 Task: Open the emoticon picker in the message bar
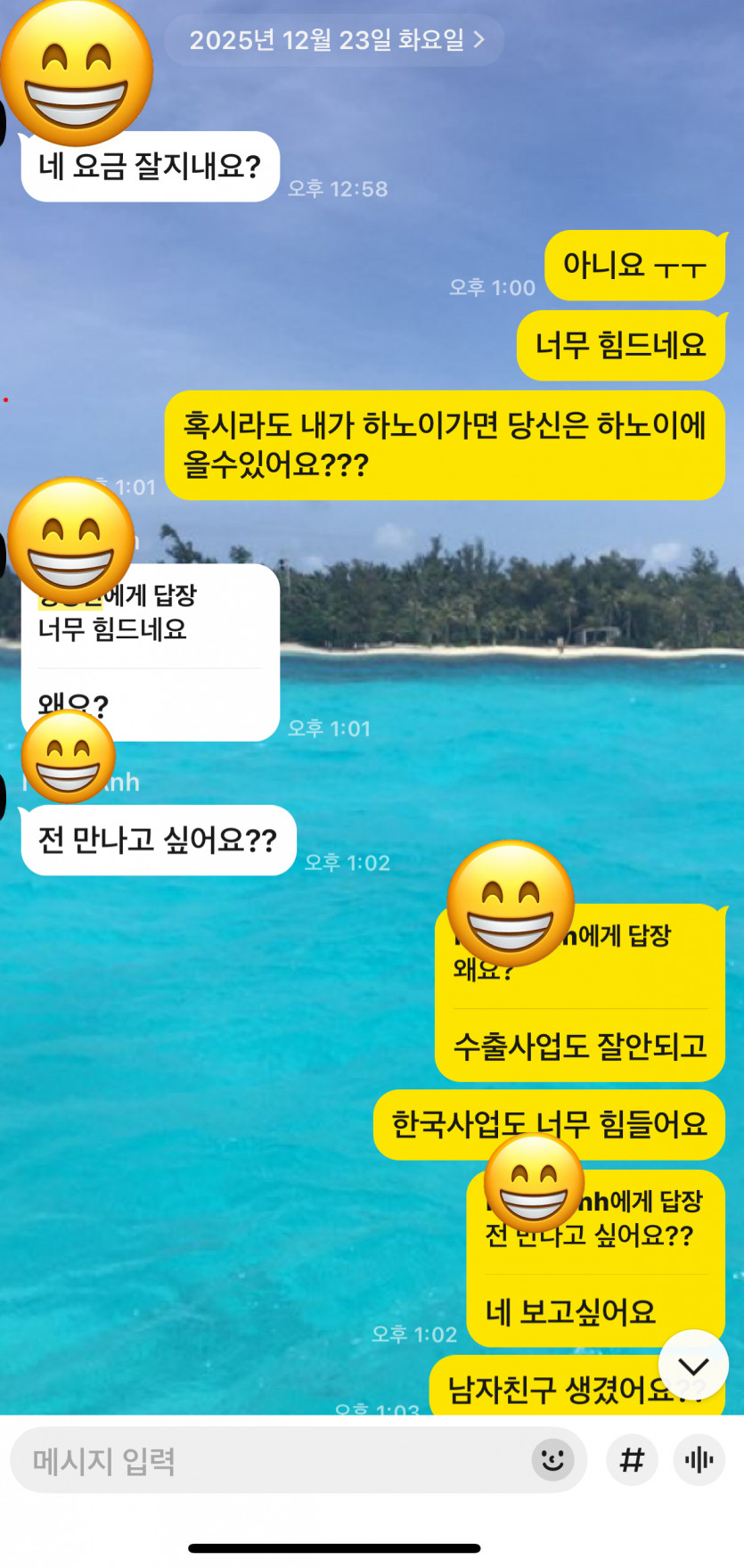tap(552, 1460)
